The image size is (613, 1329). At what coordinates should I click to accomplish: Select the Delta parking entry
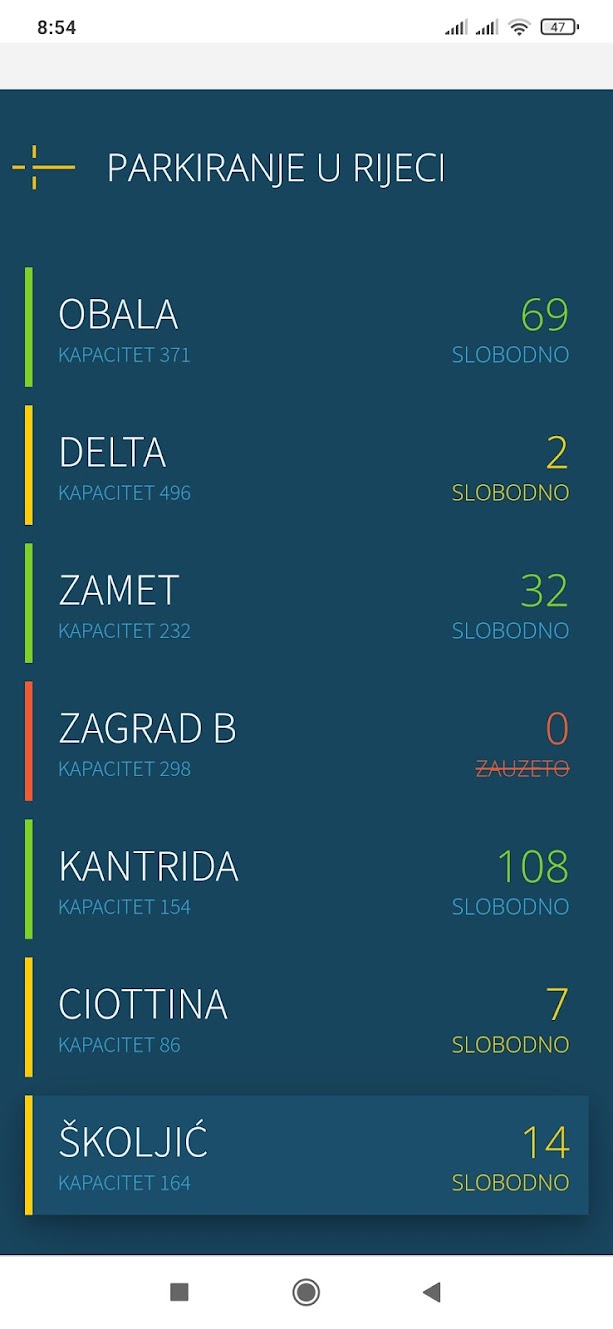[306, 465]
